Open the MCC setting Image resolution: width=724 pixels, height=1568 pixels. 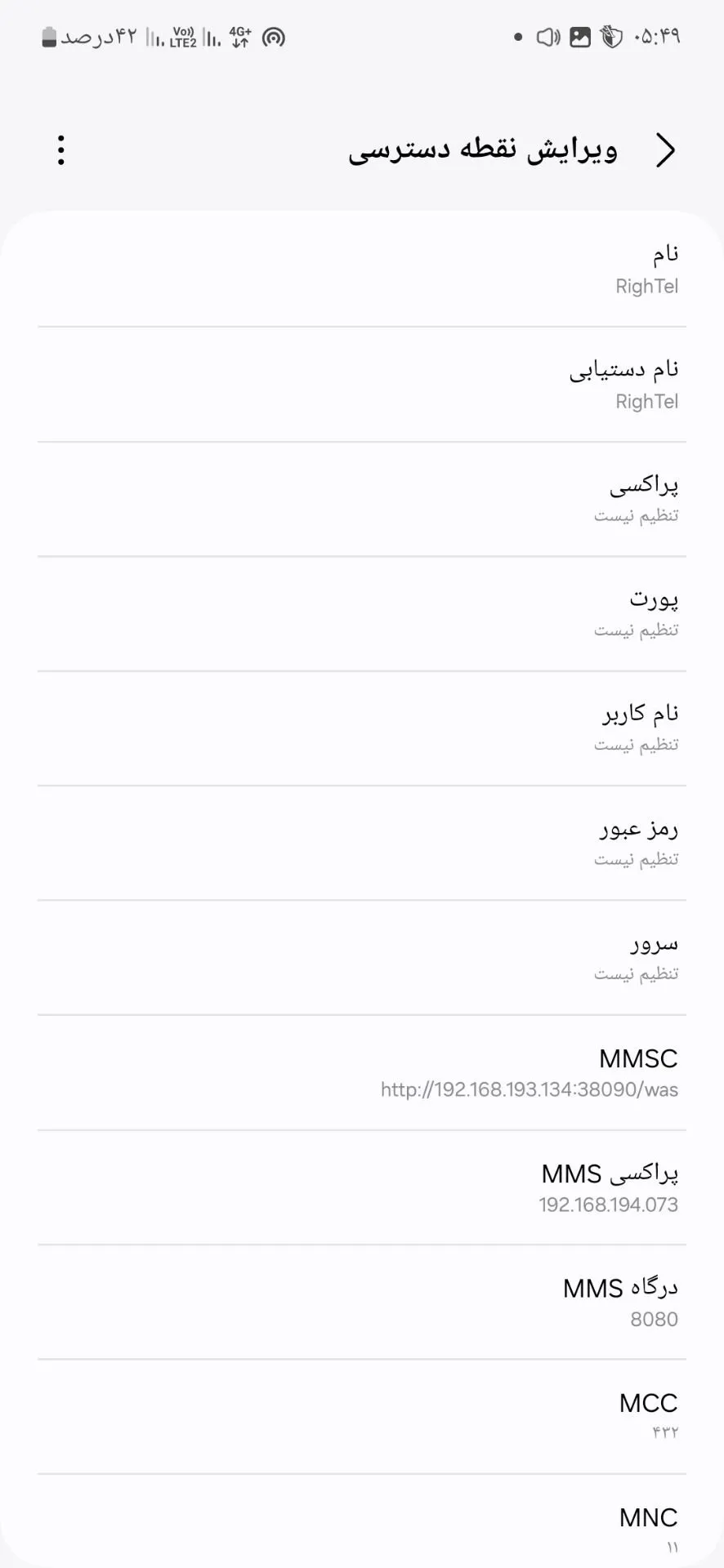[x=361, y=1416]
